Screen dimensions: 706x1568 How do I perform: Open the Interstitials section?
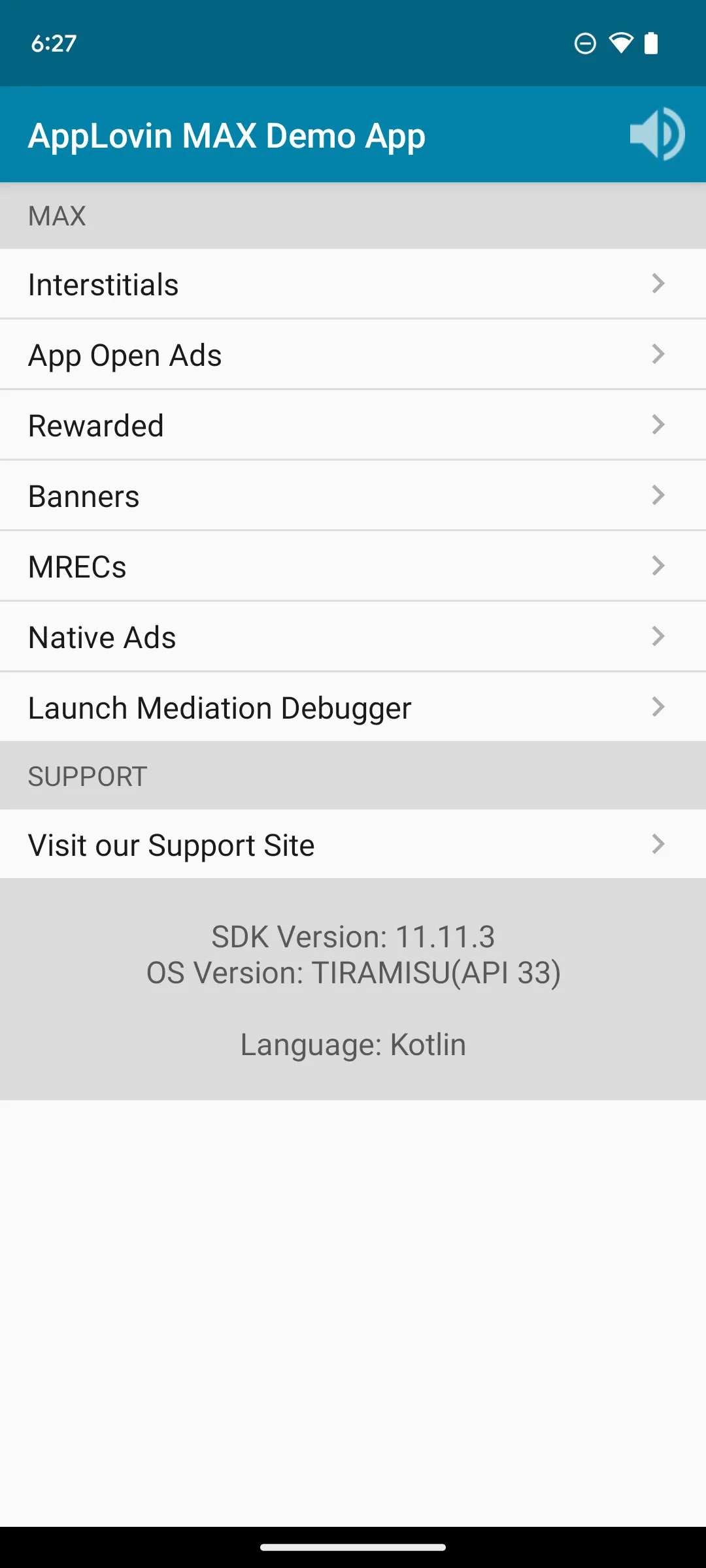(x=353, y=284)
